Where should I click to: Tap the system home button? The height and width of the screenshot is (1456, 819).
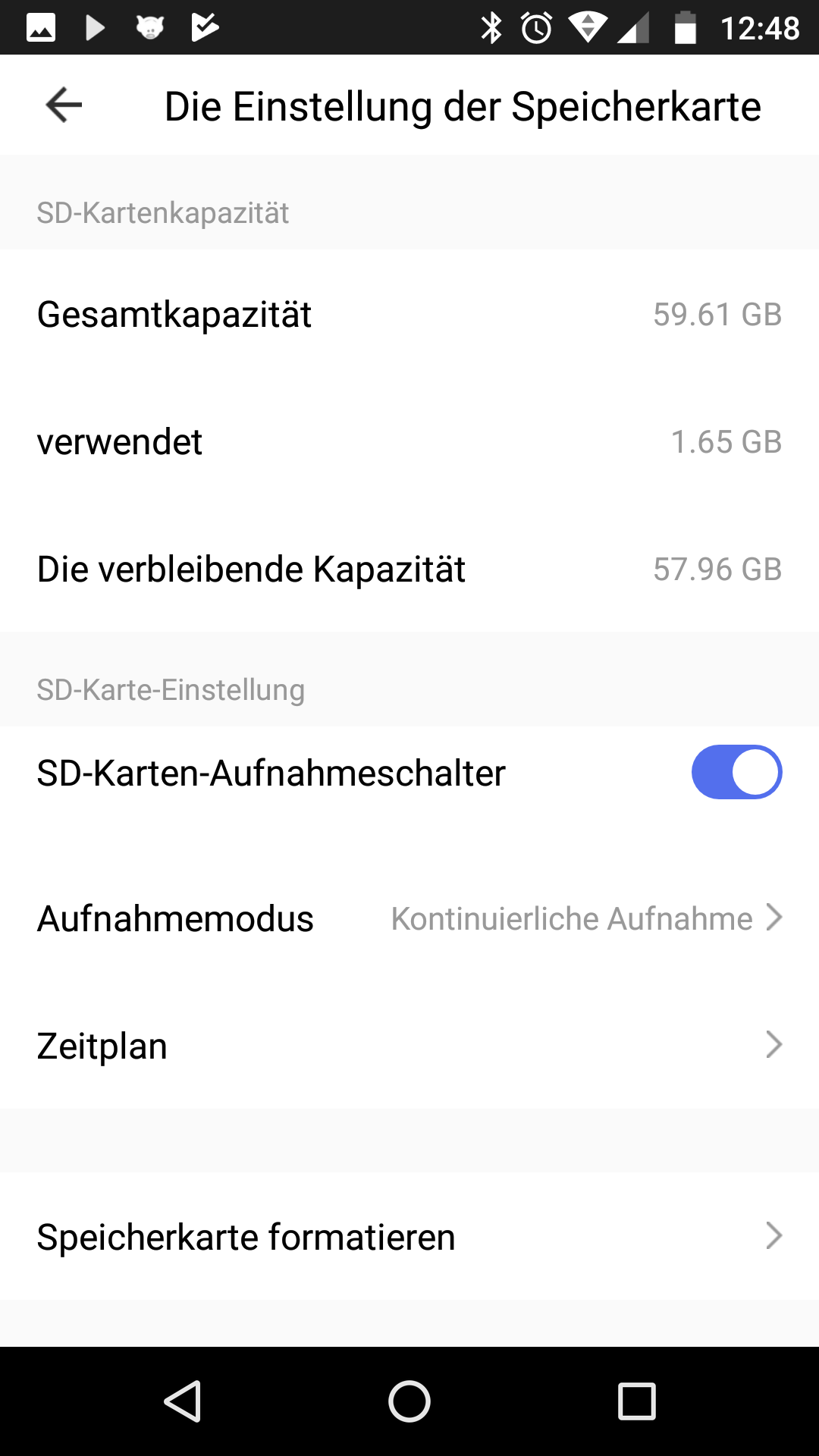coord(409,1401)
